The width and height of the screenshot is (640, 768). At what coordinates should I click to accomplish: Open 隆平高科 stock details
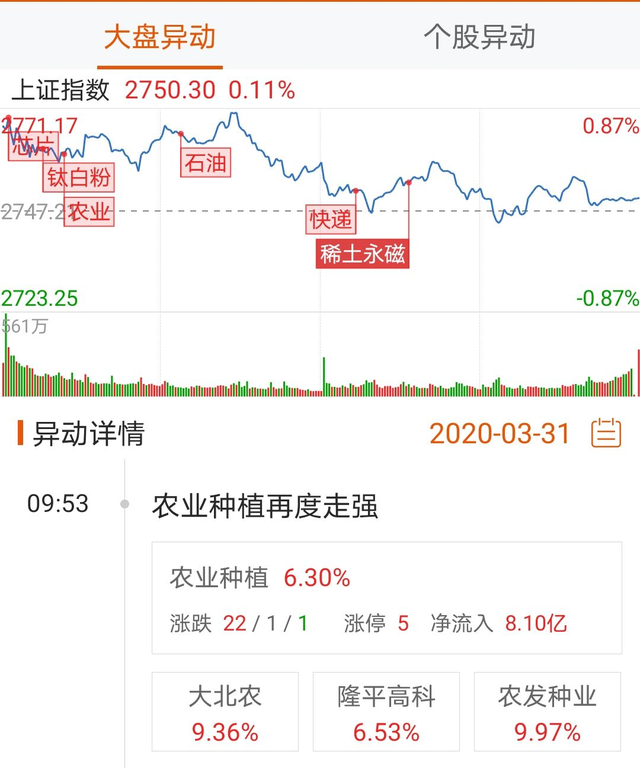pyautogui.click(x=386, y=714)
